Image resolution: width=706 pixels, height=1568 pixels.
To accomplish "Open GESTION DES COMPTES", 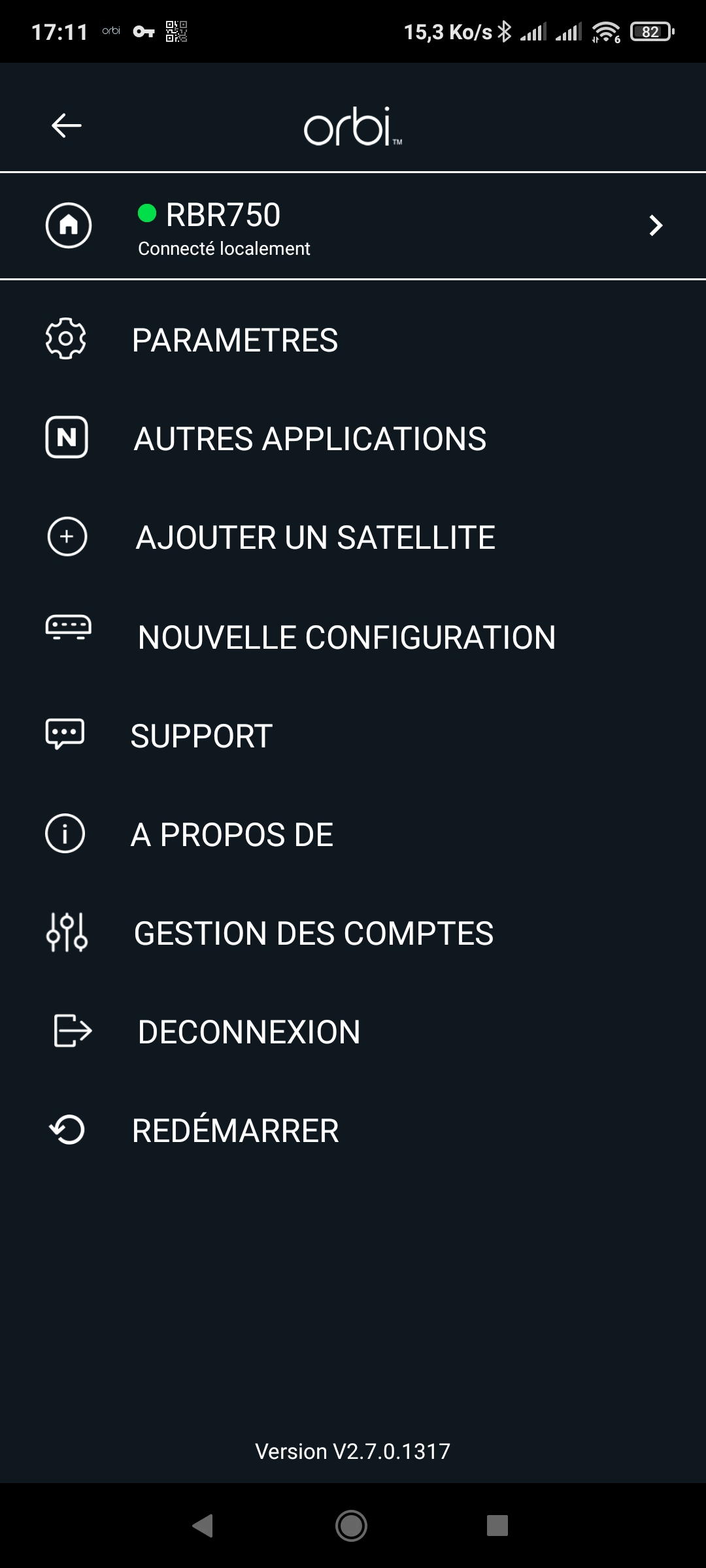I will (x=353, y=933).
